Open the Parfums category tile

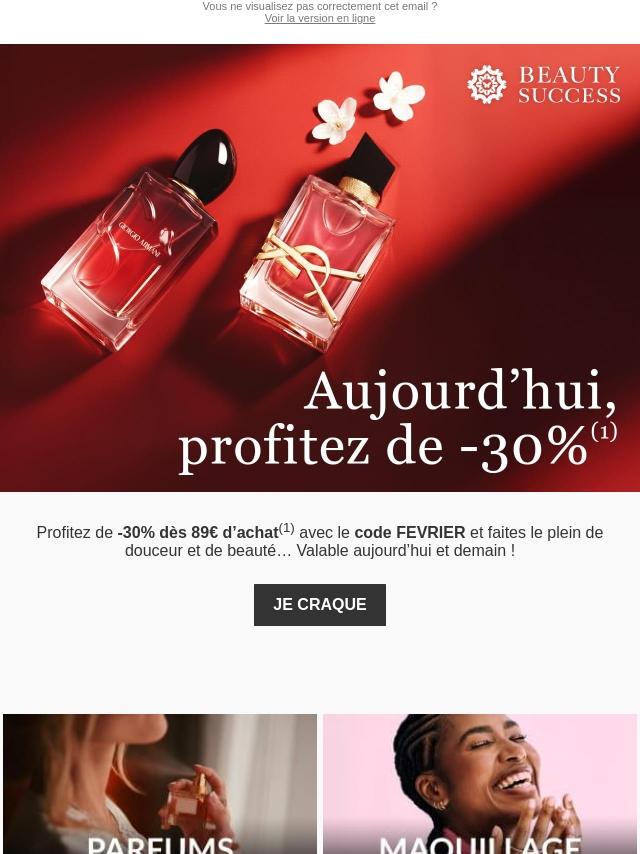160,784
